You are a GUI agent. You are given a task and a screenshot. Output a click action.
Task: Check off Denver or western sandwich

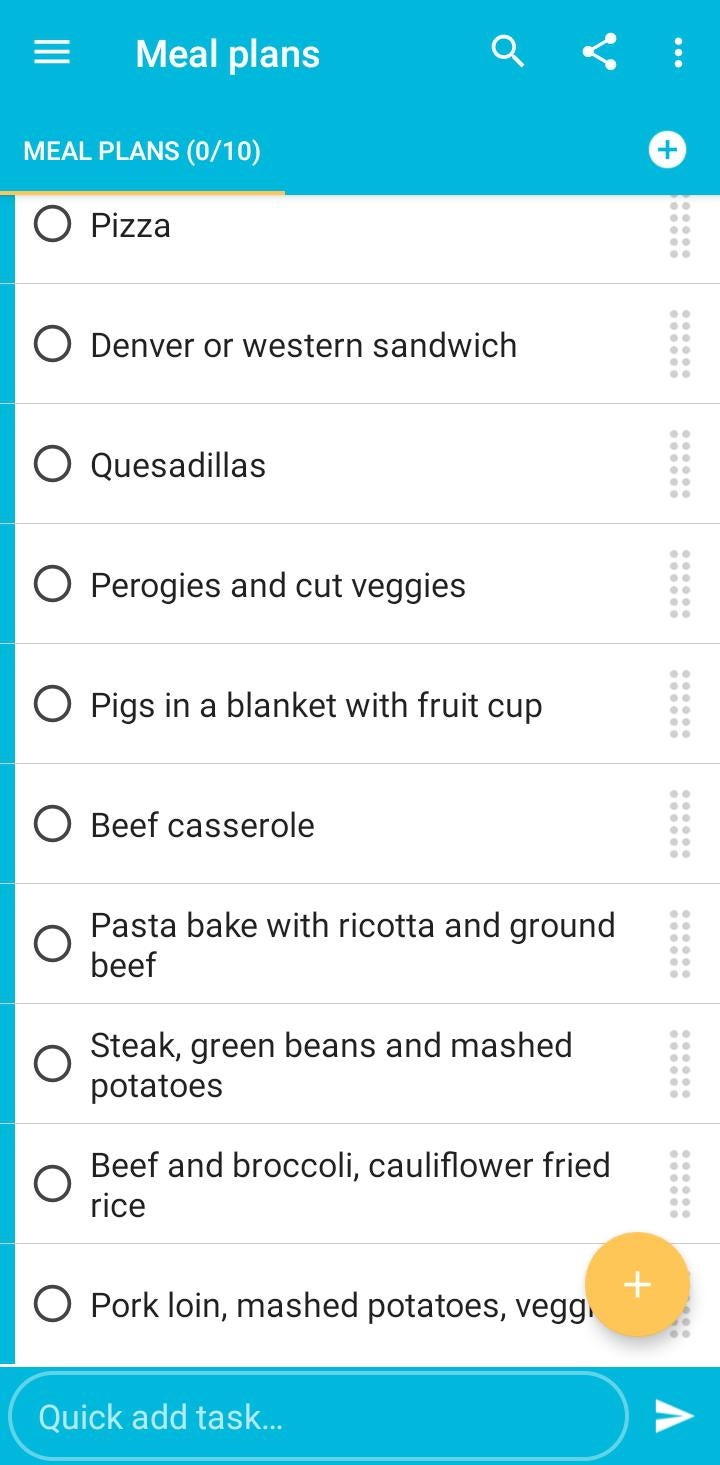pos(52,344)
